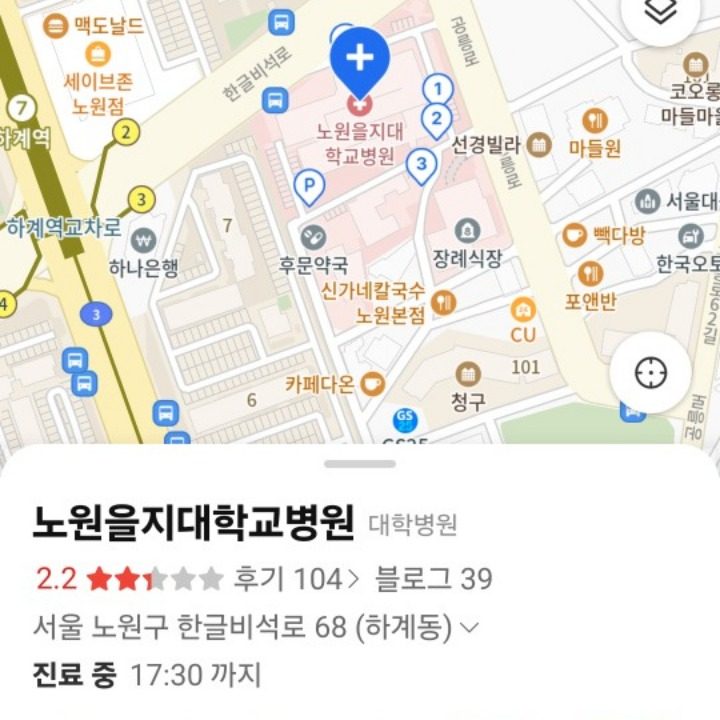Open the 선경빌라 building marker

[539, 145]
